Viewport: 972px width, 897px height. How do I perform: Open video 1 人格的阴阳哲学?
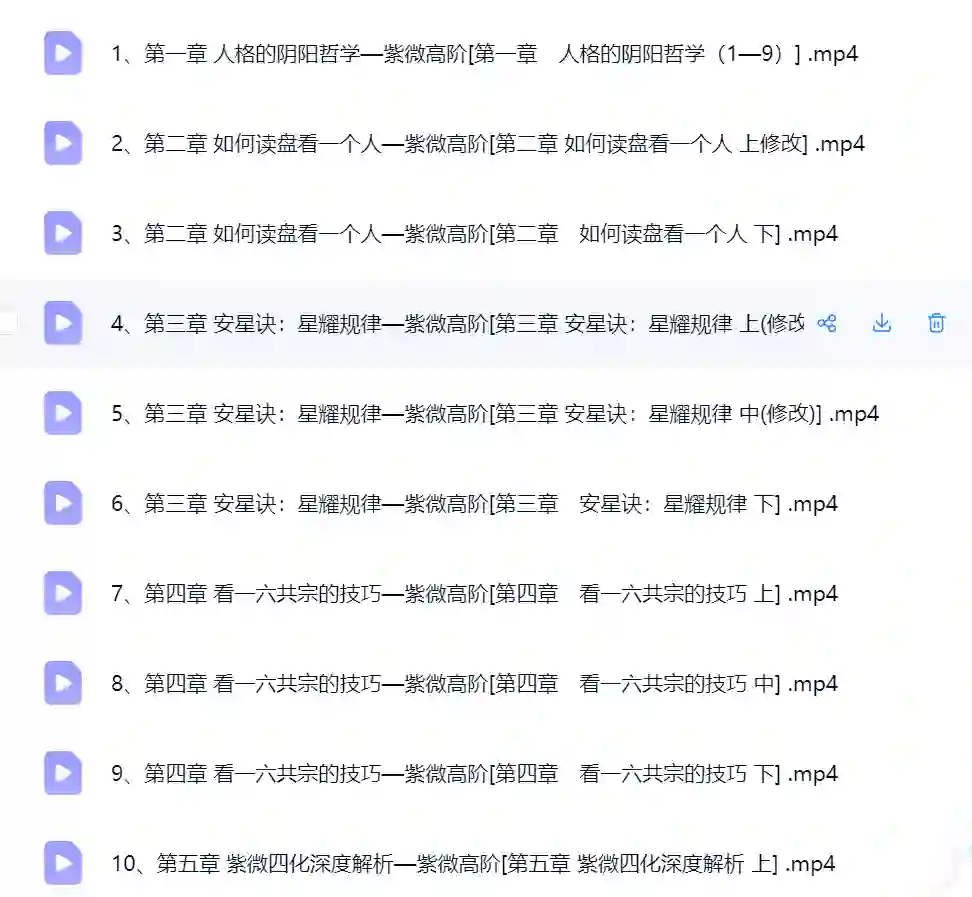[x=485, y=54]
